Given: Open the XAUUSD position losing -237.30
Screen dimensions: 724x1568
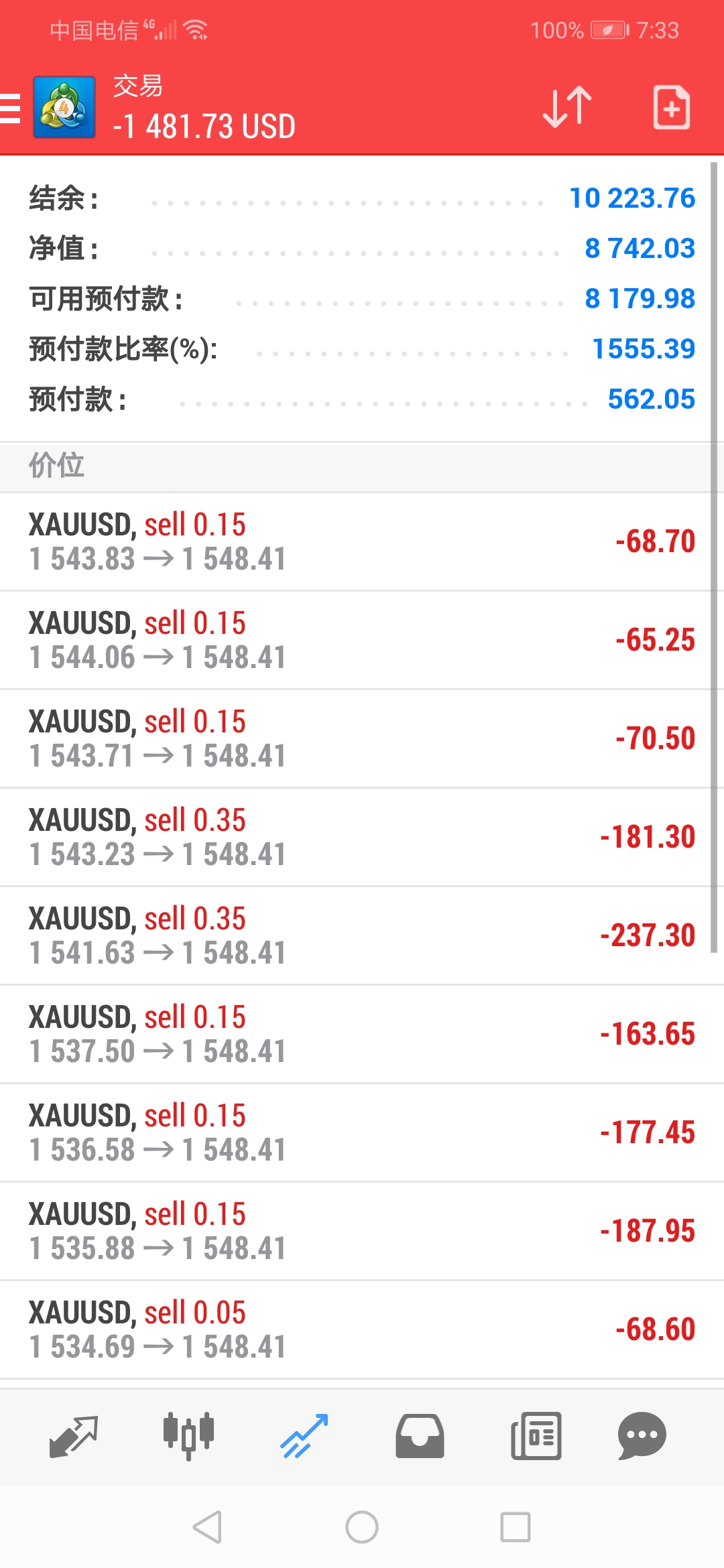Looking at the screenshot, I should point(362,935).
